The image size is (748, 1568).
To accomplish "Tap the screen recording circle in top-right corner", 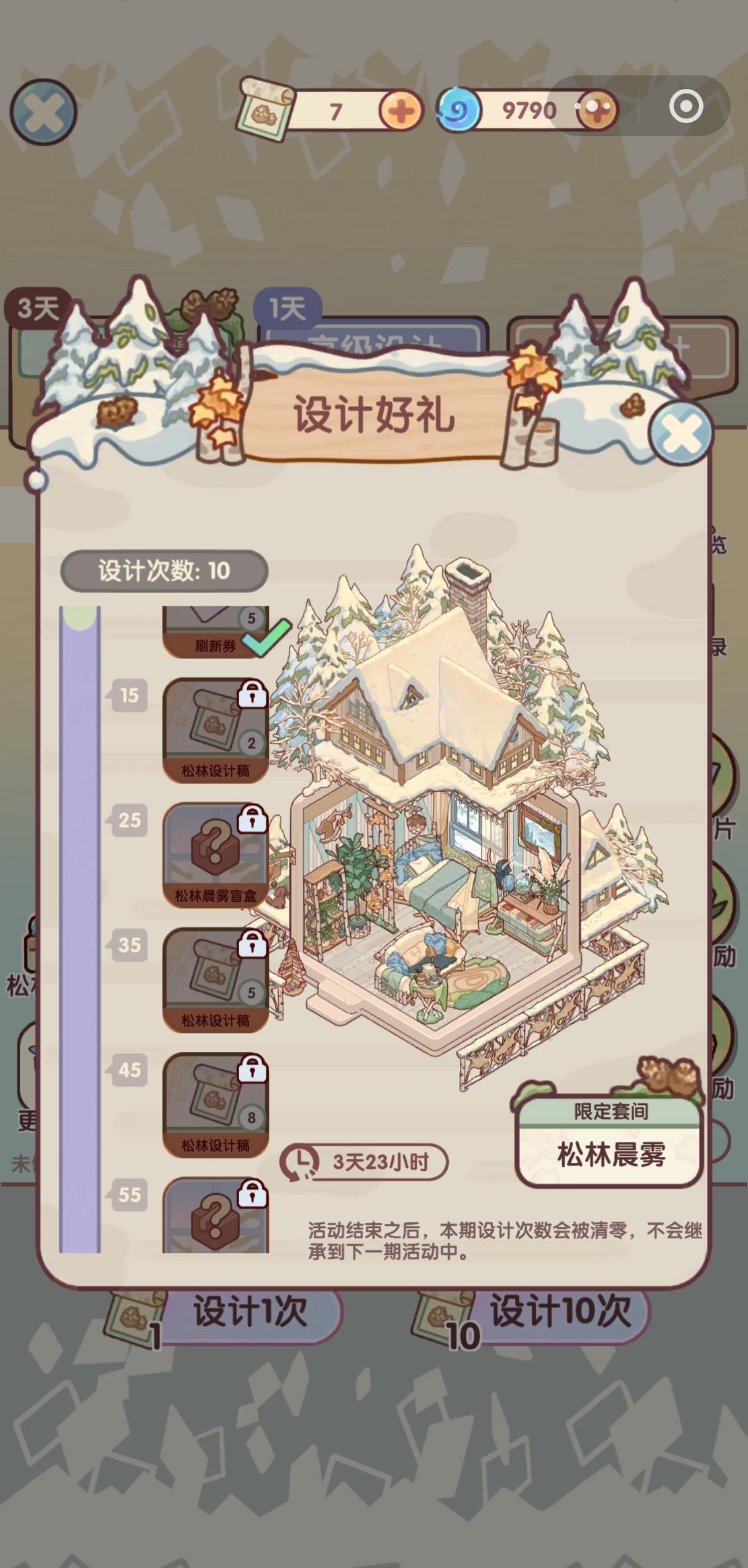I will (685, 106).
